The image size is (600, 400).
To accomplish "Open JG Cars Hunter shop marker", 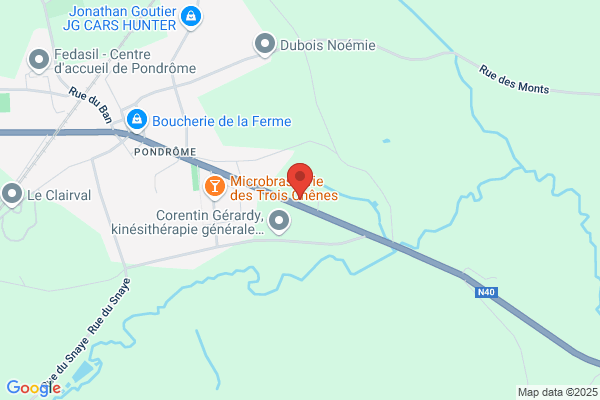I will [x=192, y=17].
